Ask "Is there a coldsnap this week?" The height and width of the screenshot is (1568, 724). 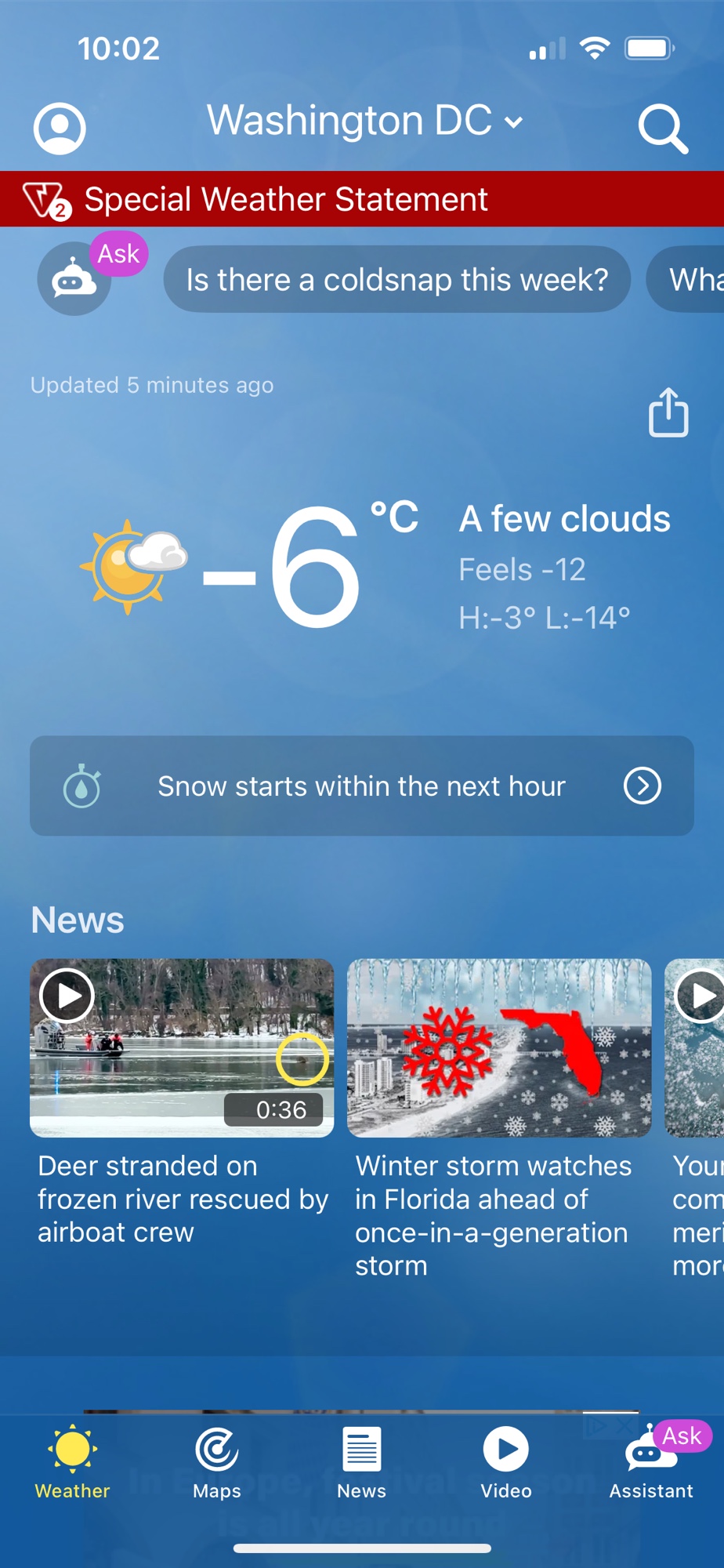pyautogui.click(x=396, y=280)
